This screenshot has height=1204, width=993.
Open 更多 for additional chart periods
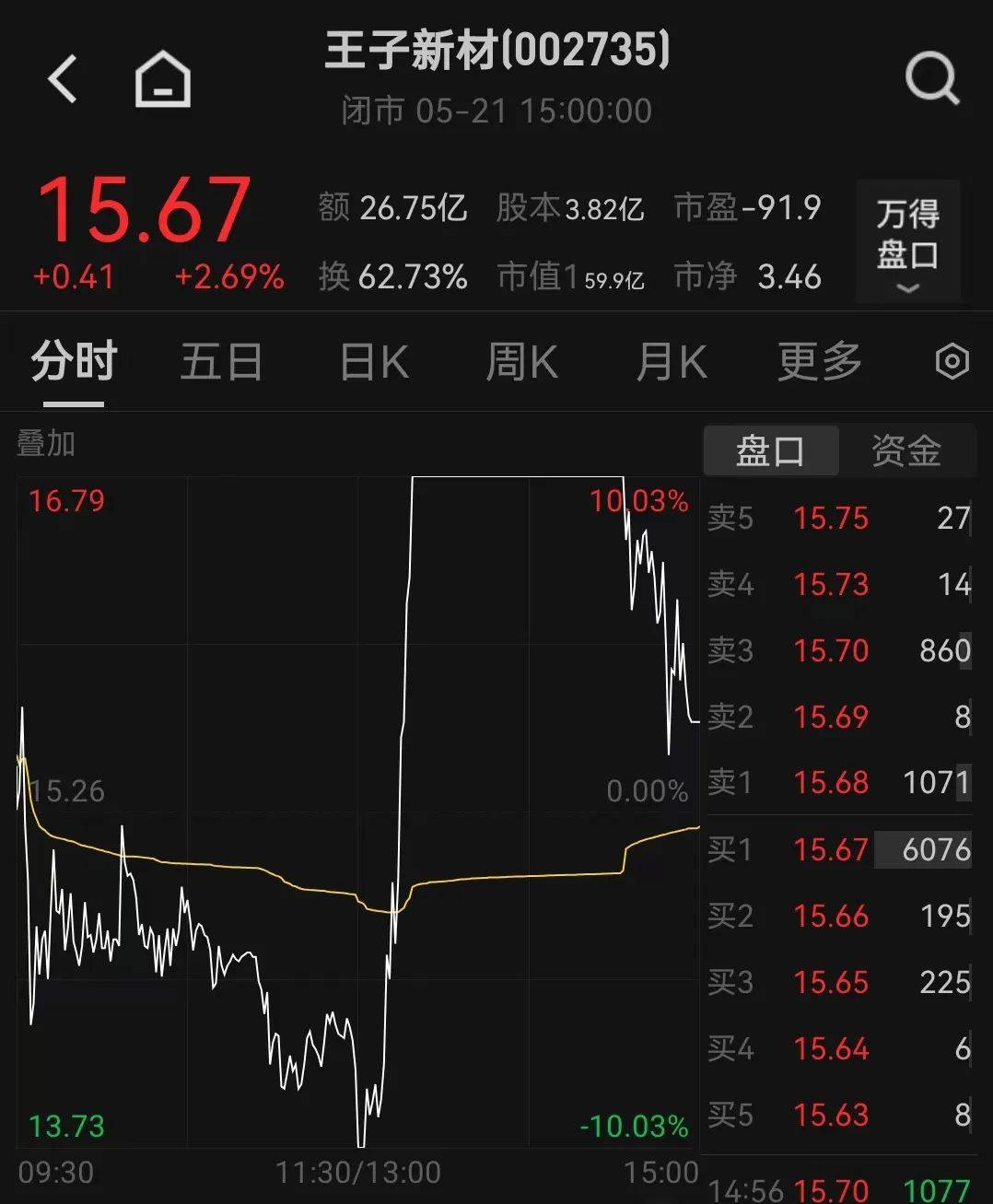[818, 363]
